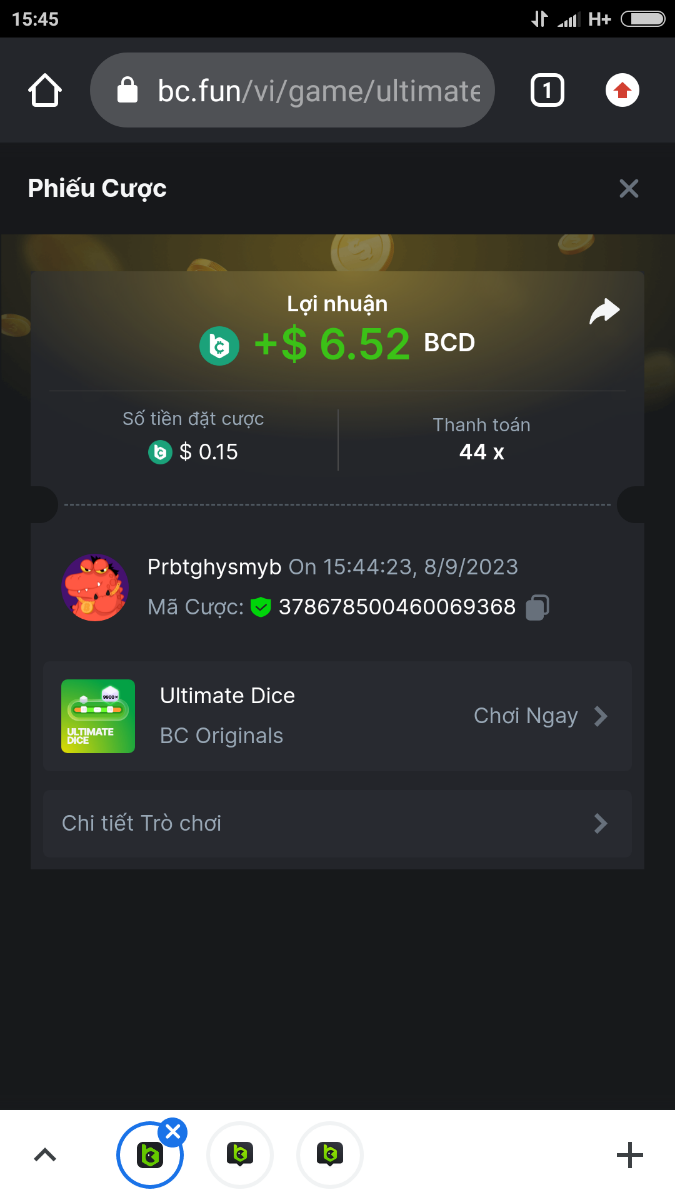Copy the bet ID number

(538, 607)
